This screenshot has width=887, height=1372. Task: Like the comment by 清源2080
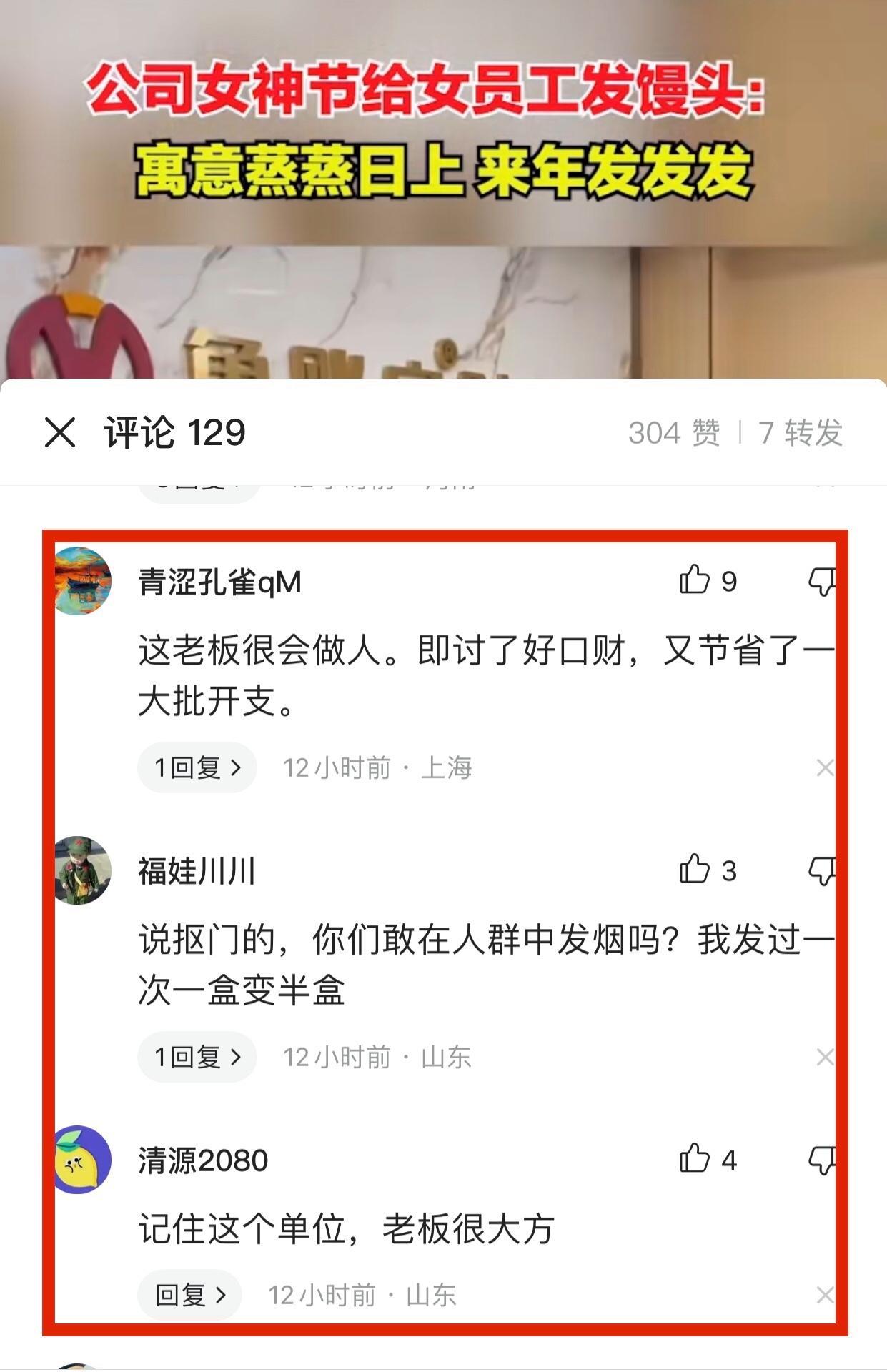[x=695, y=1158]
